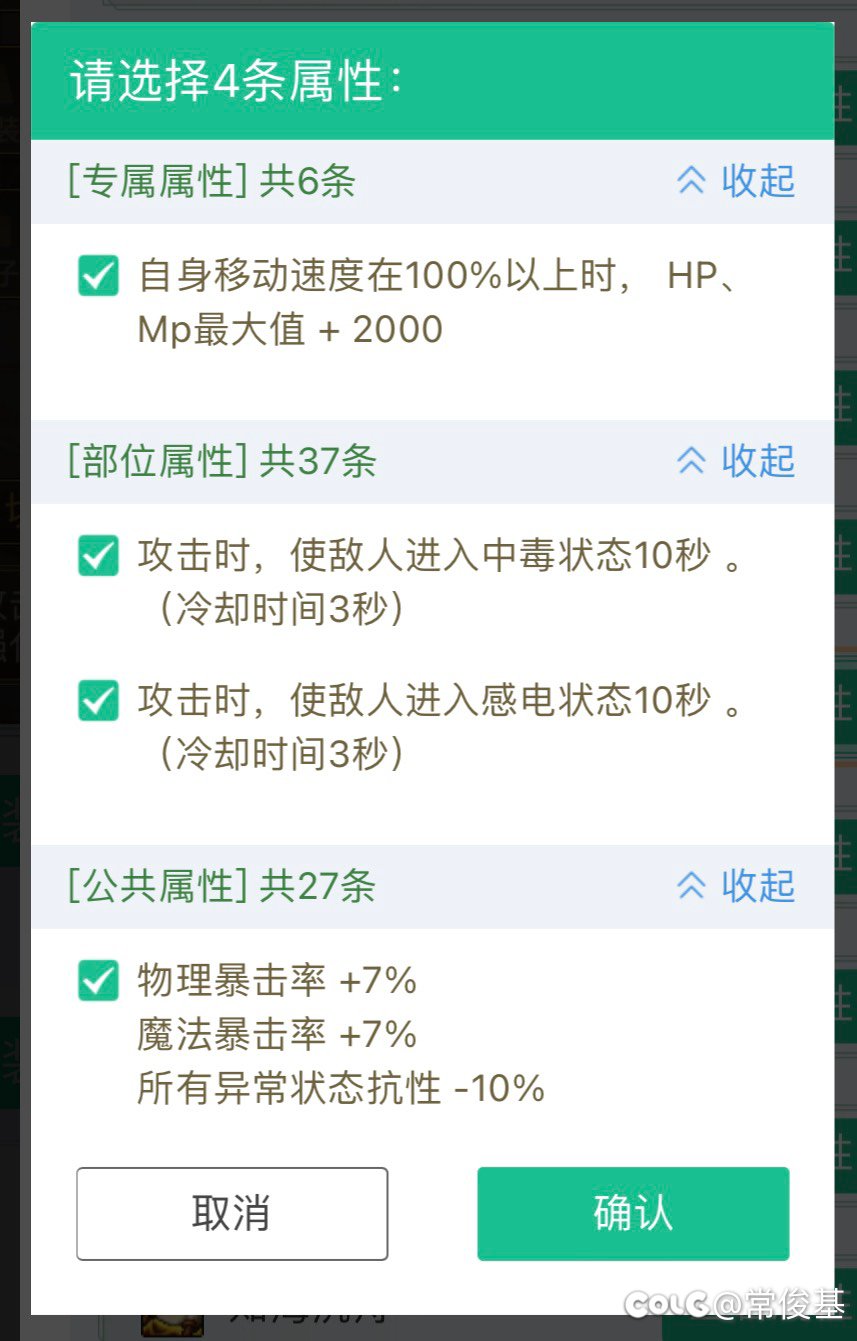Screen dimensions: 857x1341
Task: Uncheck the 自身移动速度在100%以上时 attribute
Action: coord(98,276)
